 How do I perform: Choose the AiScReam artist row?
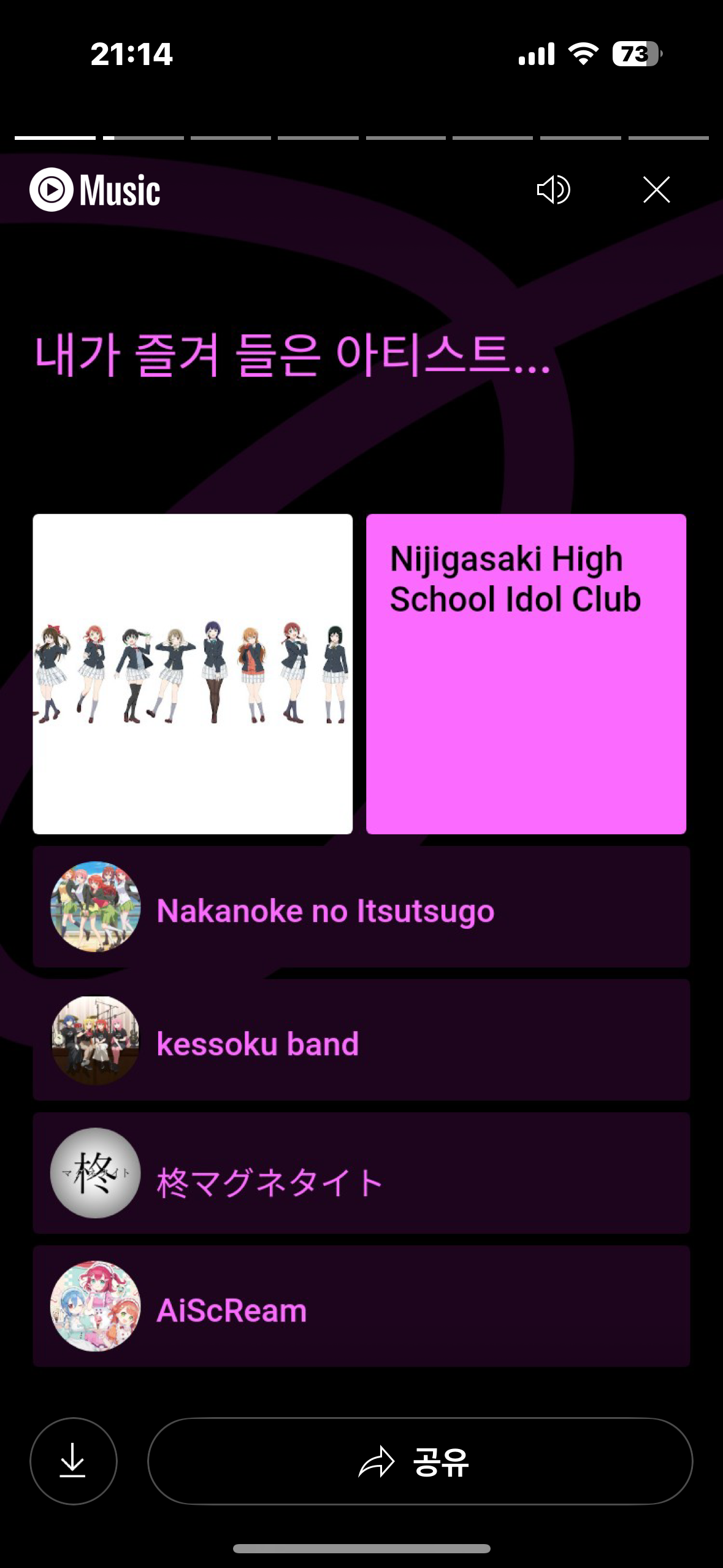(361, 1306)
